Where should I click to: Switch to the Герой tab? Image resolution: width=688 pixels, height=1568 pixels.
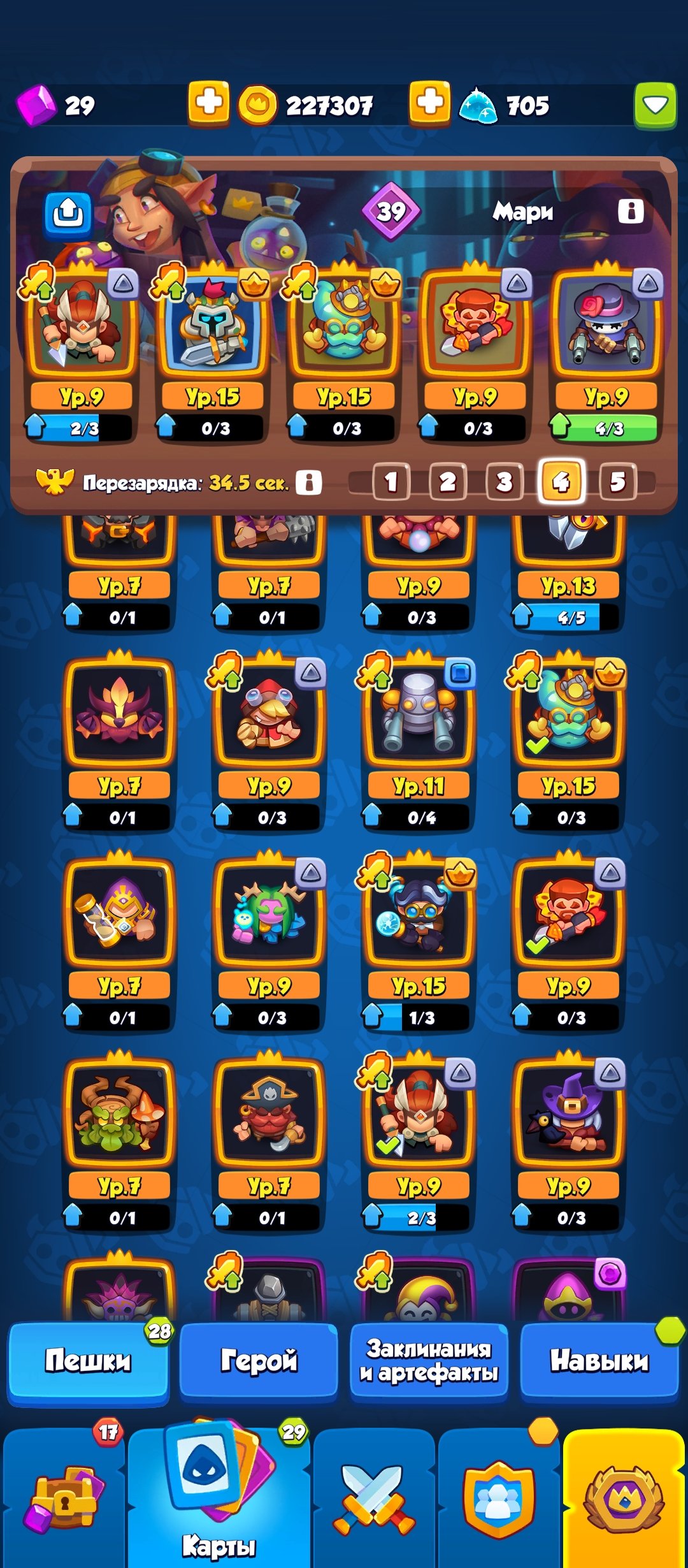click(x=259, y=1360)
